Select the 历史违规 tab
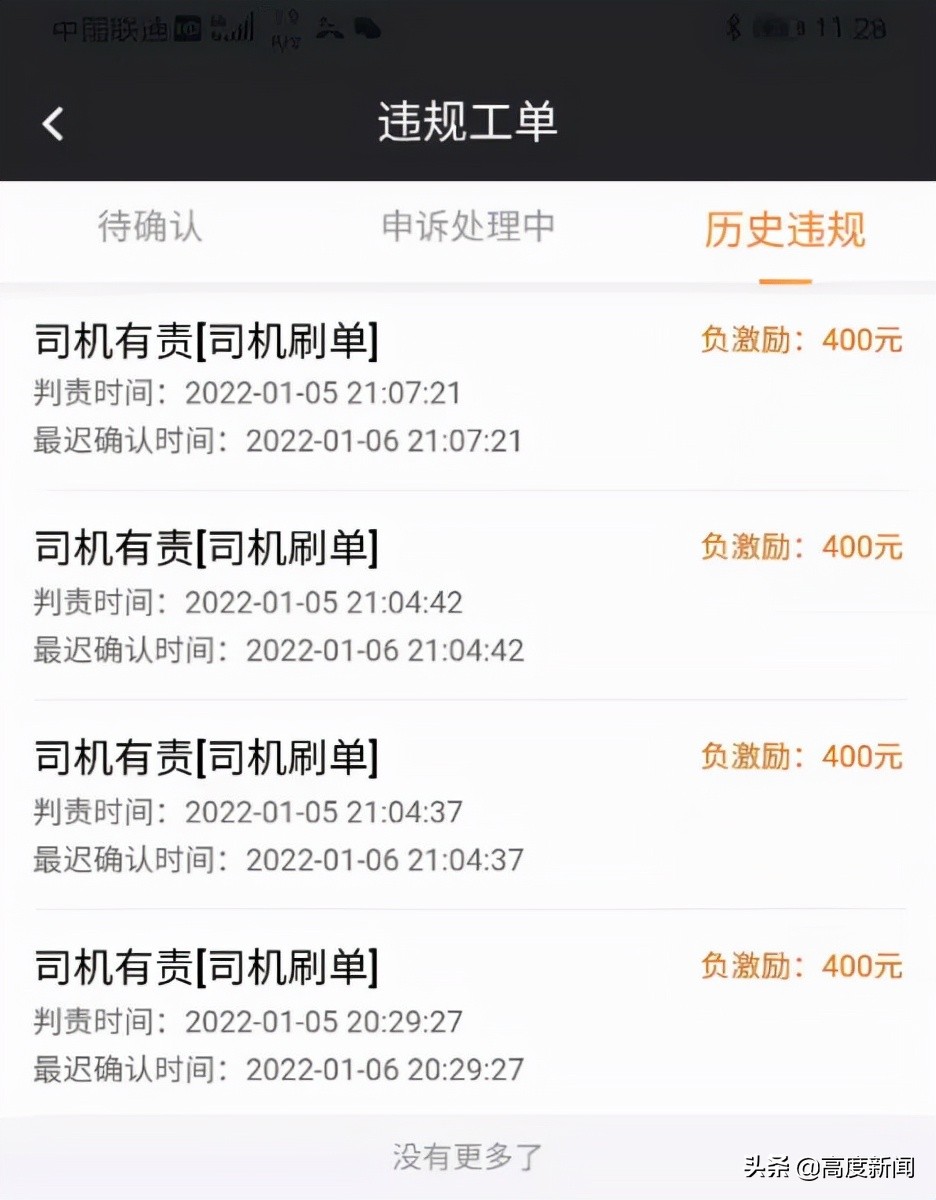The image size is (936, 1200). pos(784,228)
